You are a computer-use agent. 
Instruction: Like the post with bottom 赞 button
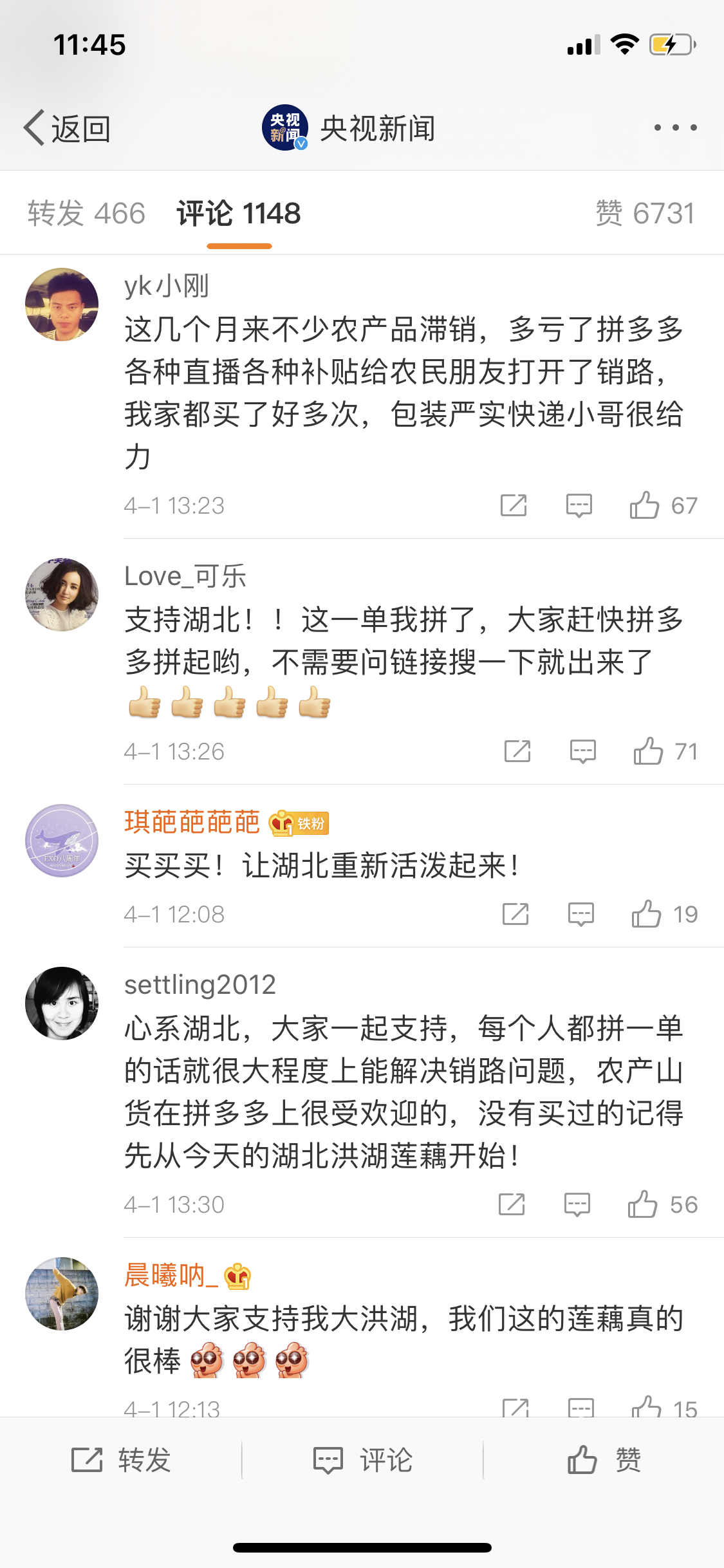point(604,1460)
